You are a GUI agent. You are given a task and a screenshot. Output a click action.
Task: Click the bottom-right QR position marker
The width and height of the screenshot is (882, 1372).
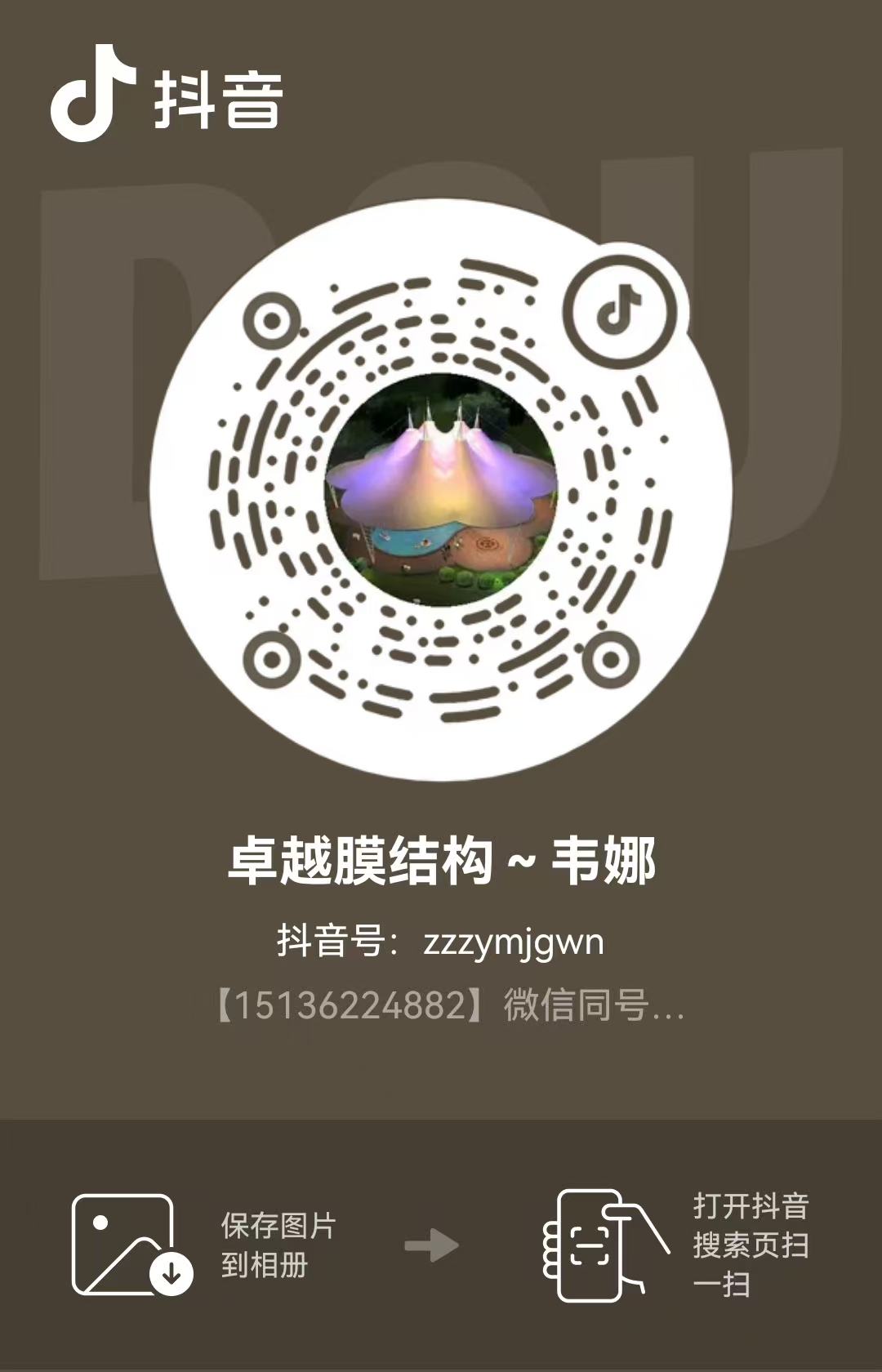tap(611, 660)
